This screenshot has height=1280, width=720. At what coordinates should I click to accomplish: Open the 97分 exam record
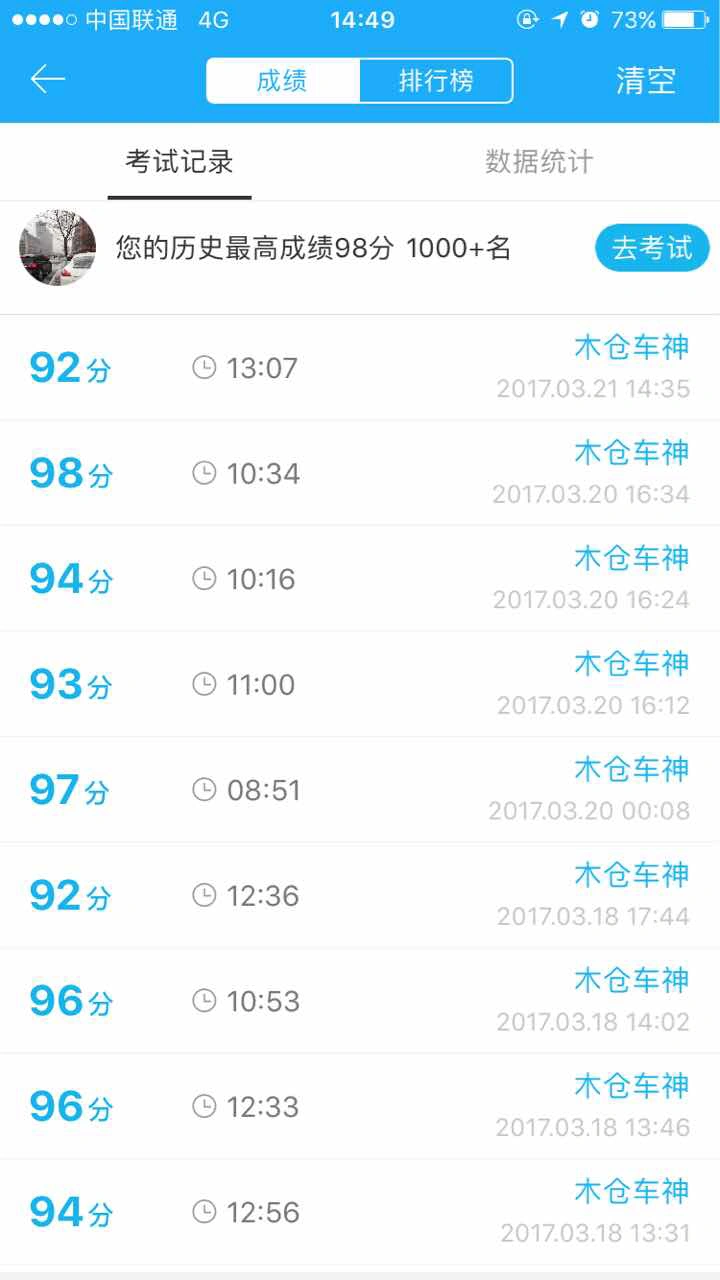pos(360,790)
